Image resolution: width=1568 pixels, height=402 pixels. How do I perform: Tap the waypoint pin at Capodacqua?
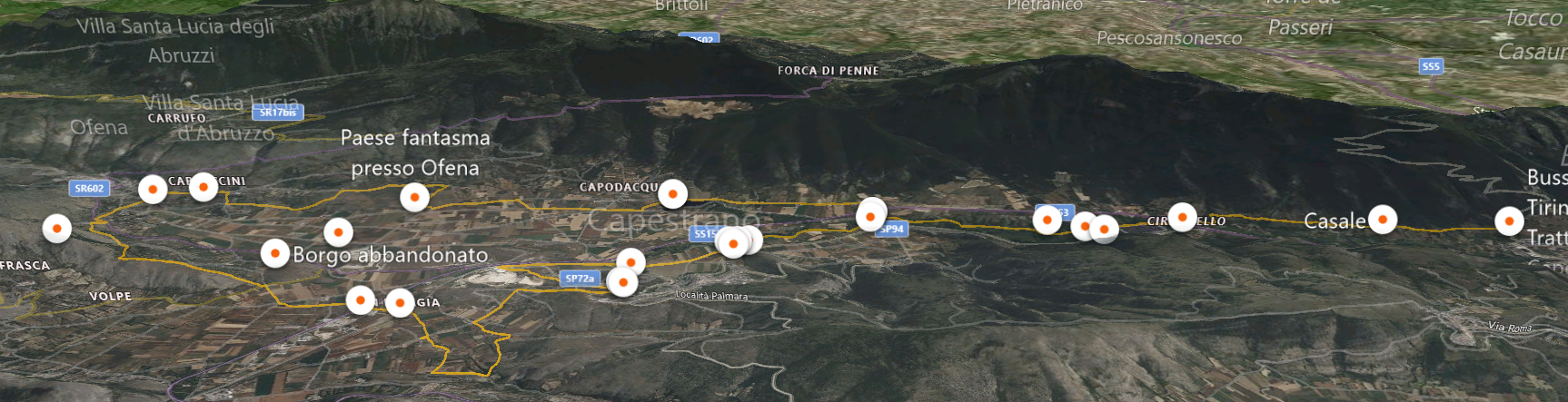point(672,193)
